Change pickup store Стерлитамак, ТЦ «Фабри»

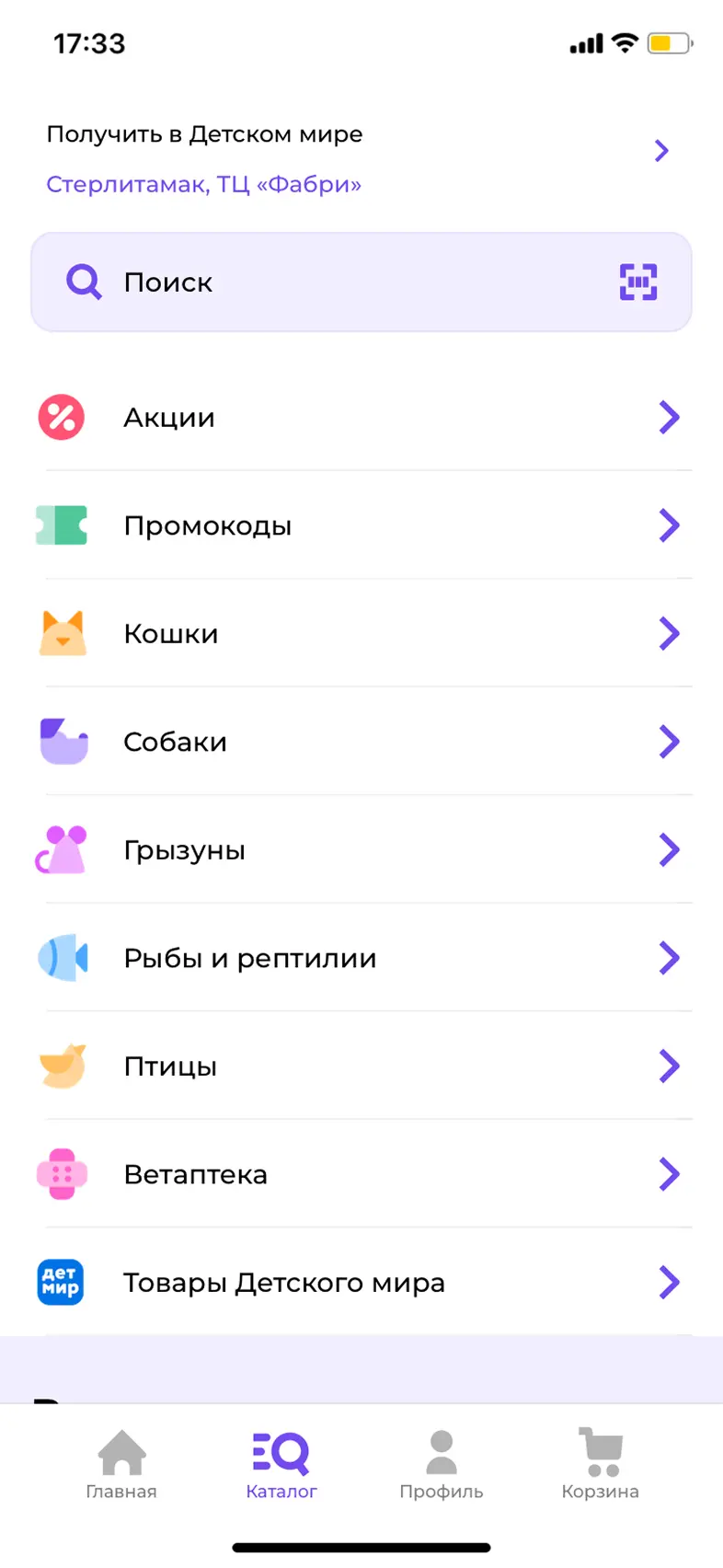coord(204,184)
